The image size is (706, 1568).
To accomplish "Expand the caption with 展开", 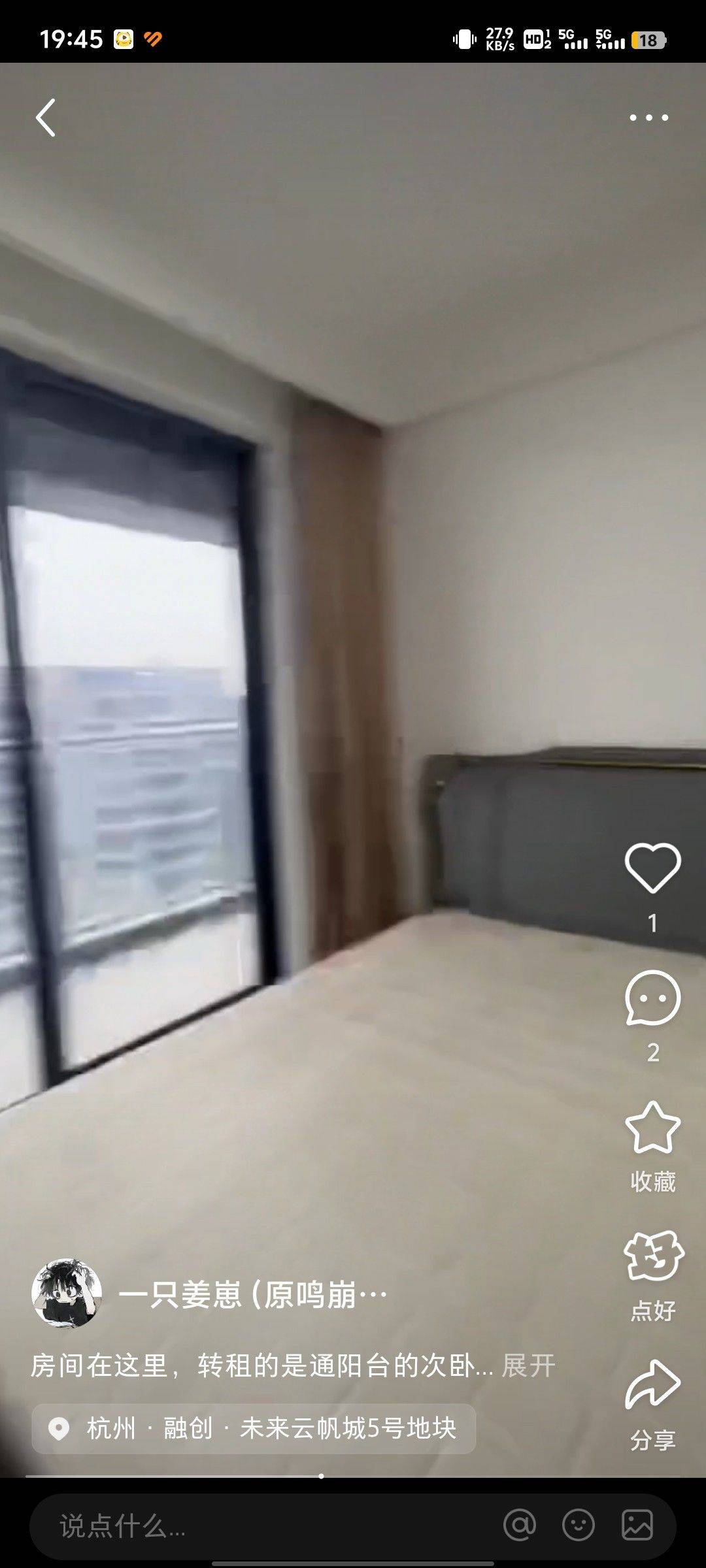I will point(528,1365).
